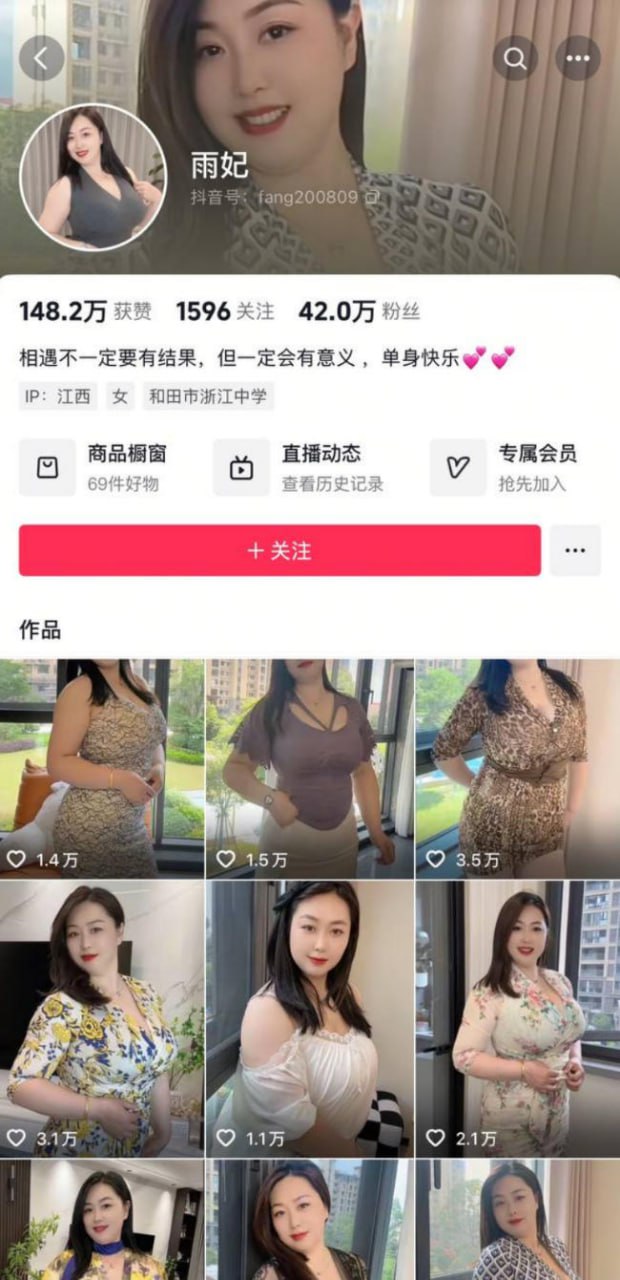
Task: Open the 42.0万 粉丝 followers list
Action: coord(358,312)
